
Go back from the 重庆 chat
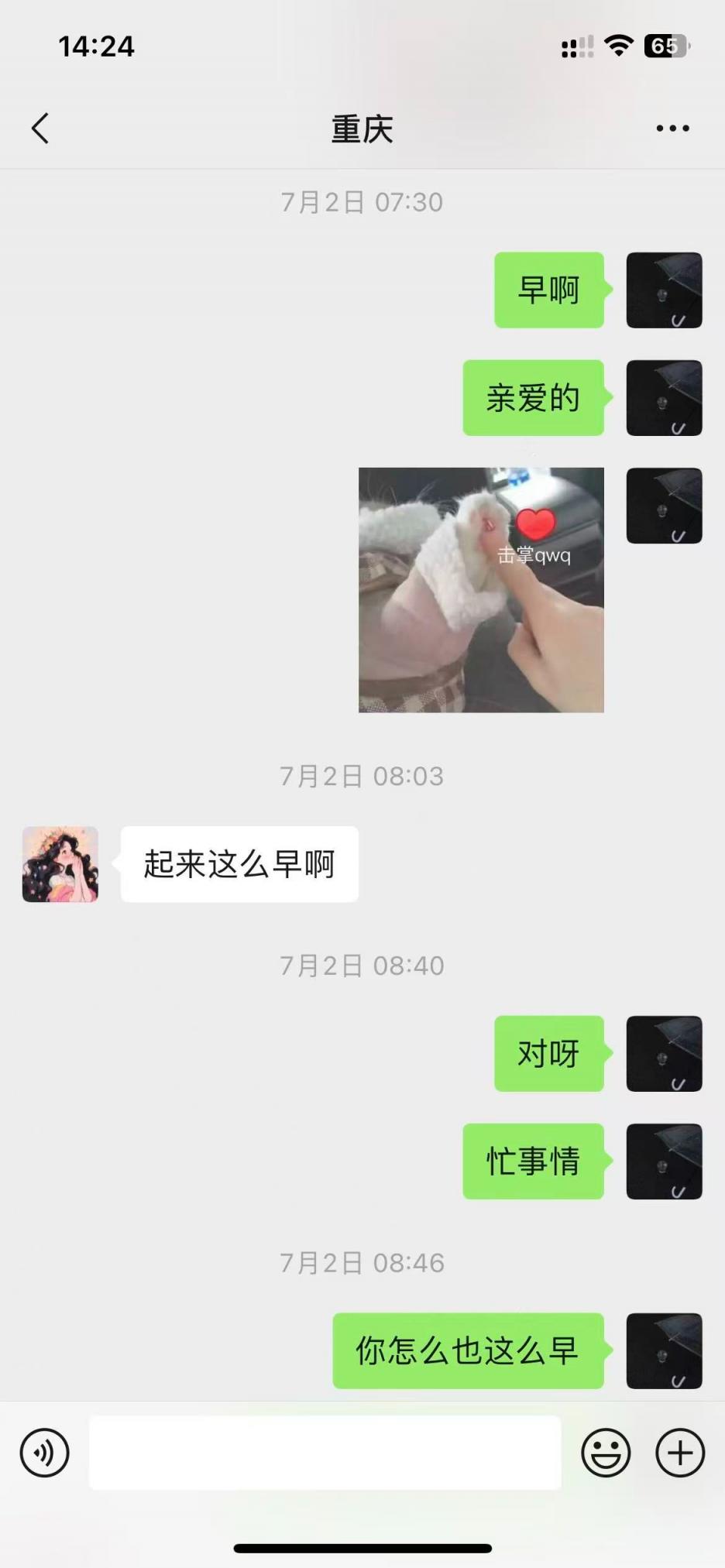click(40, 129)
